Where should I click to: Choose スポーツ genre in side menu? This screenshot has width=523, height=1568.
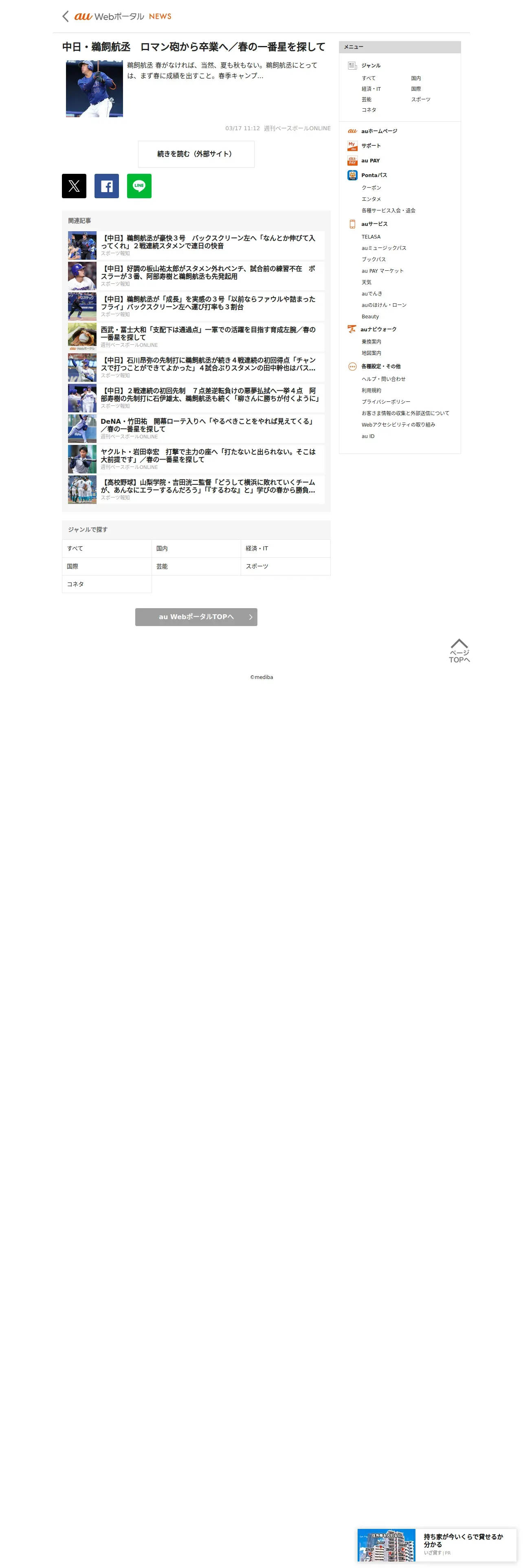pyautogui.click(x=421, y=100)
